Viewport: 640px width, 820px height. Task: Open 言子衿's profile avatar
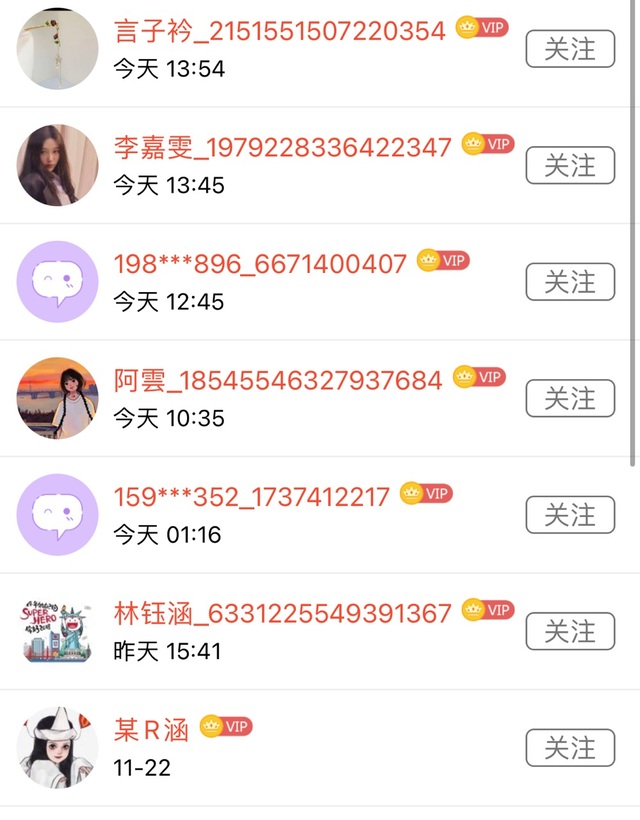(x=58, y=49)
